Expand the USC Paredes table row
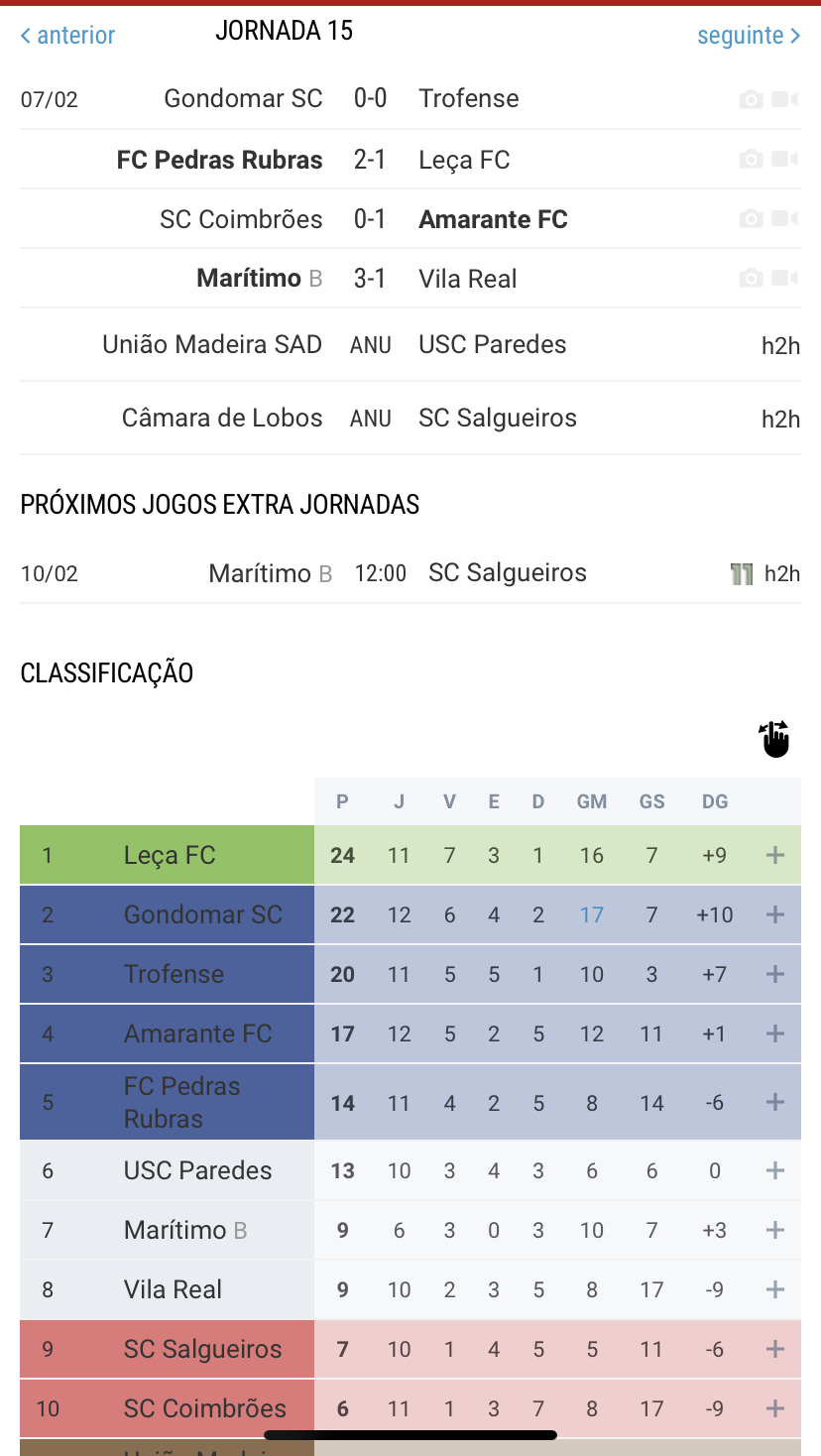Screen dimensions: 821x1456 pyautogui.click(x=775, y=1170)
